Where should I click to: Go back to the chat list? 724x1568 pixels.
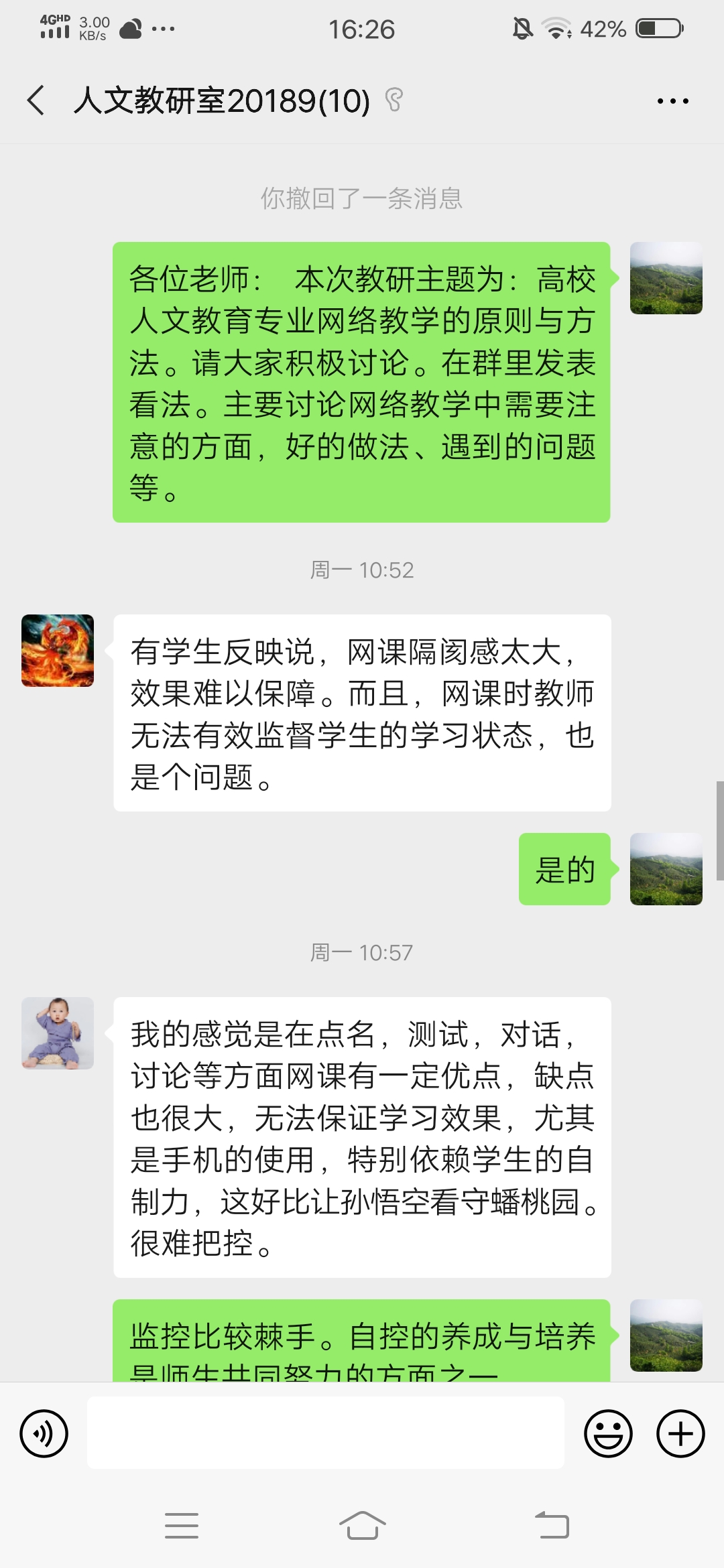tap(36, 101)
